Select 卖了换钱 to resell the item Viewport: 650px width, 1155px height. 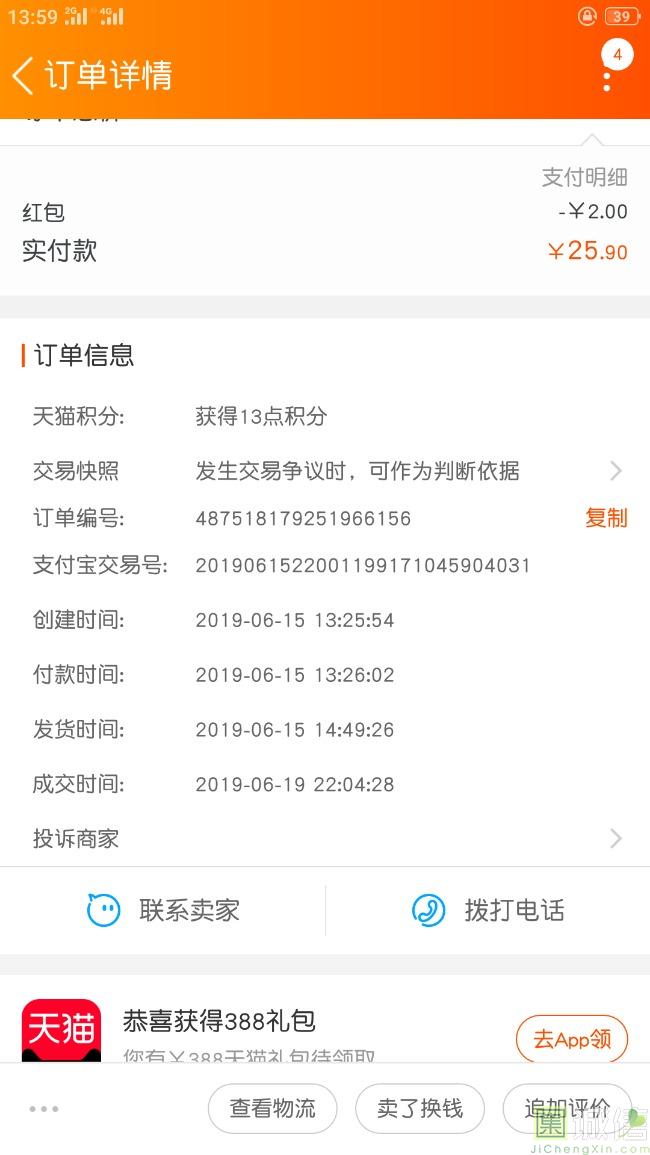(x=420, y=1108)
